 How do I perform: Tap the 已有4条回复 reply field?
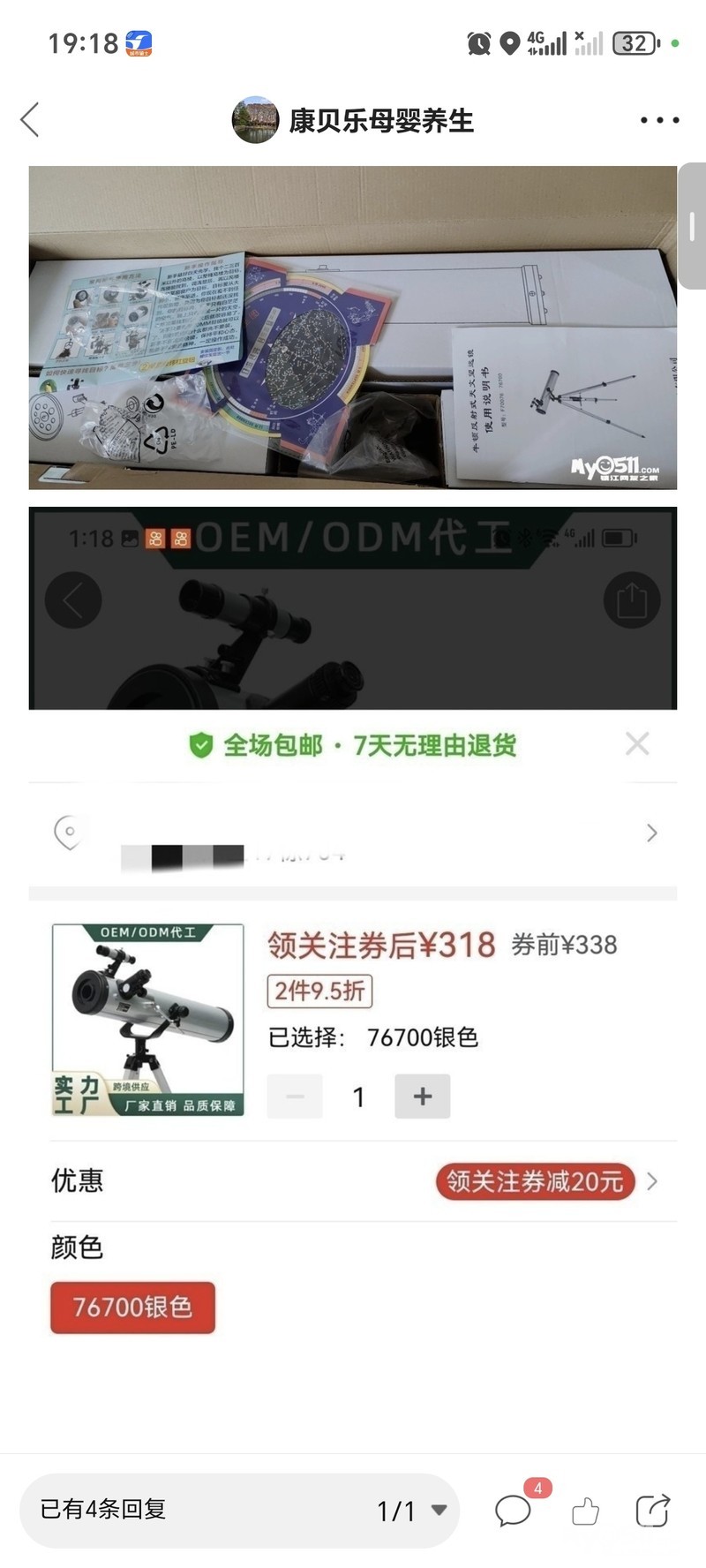tap(176, 1510)
